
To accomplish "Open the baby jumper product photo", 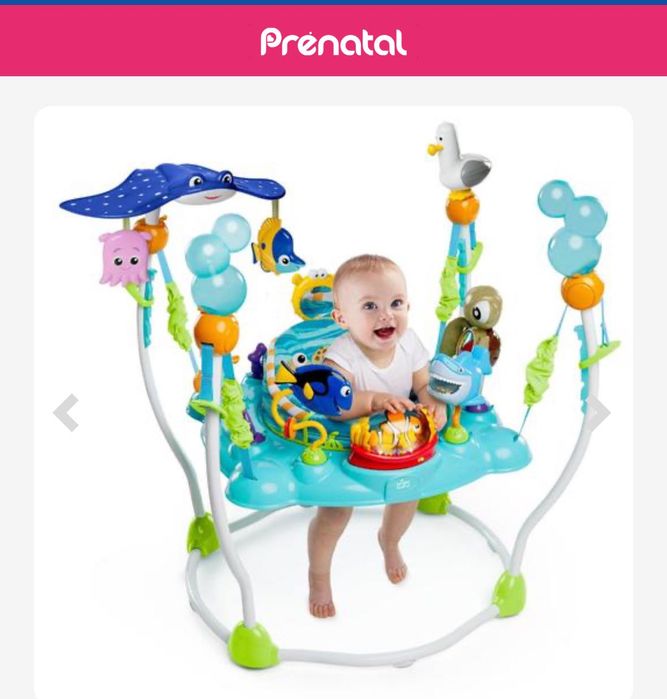I will [333, 400].
